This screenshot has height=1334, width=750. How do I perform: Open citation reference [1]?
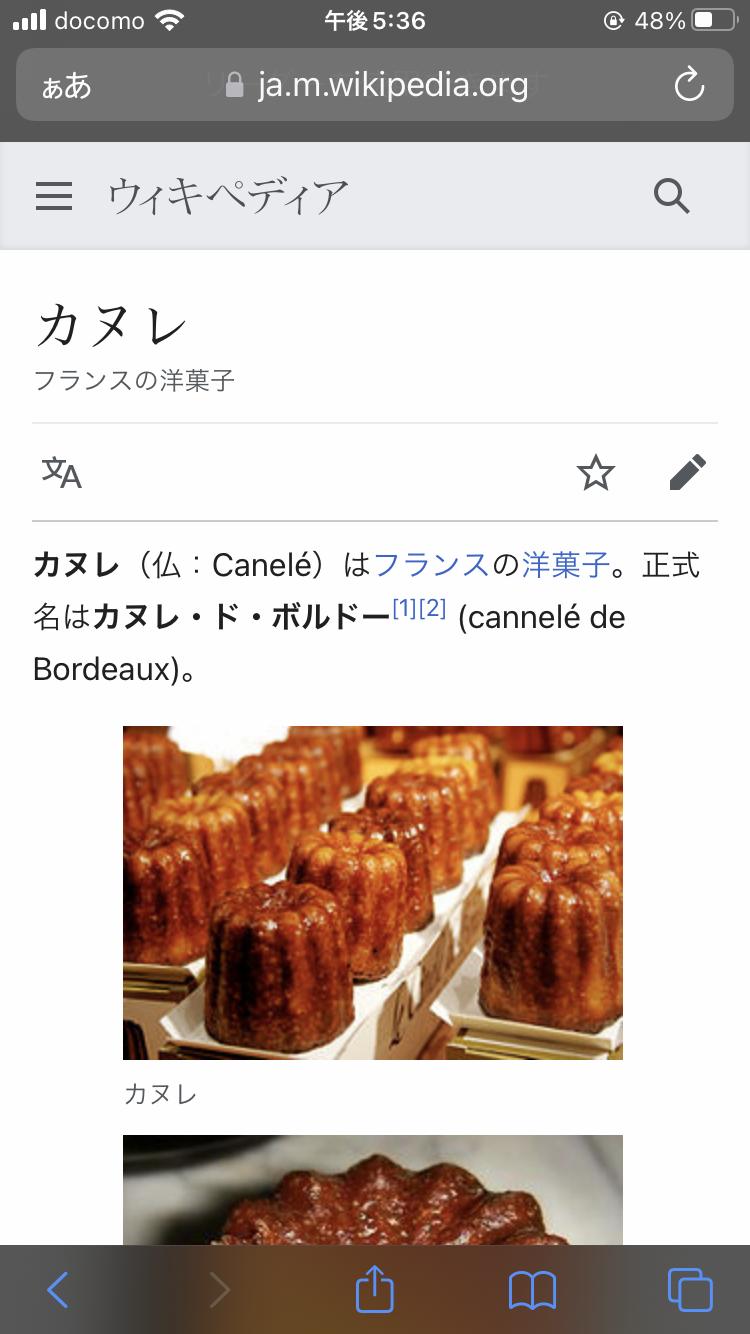[405, 608]
